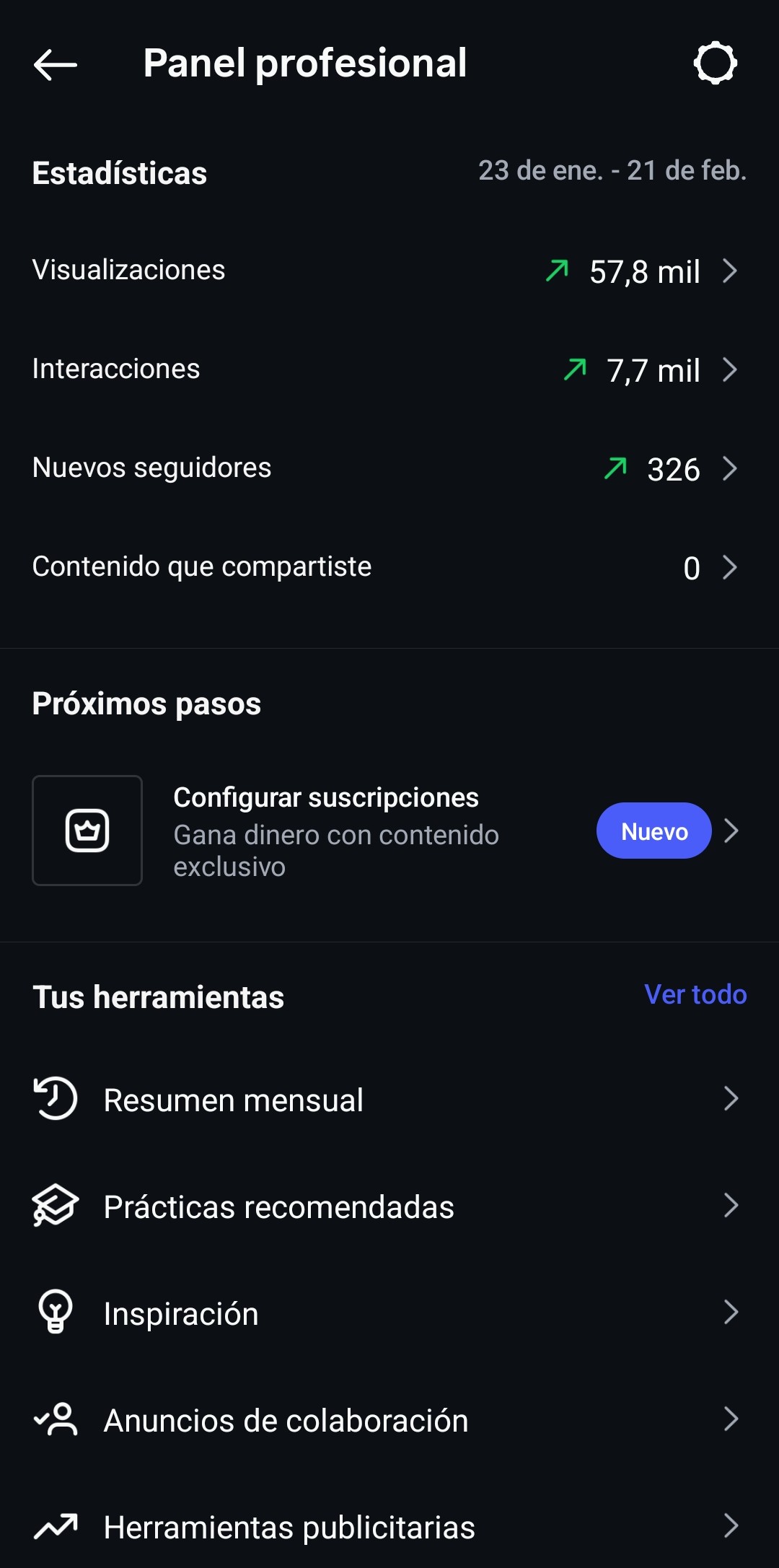Open the settings gear icon
Screen dimensions: 779x1568
tap(715, 63)
